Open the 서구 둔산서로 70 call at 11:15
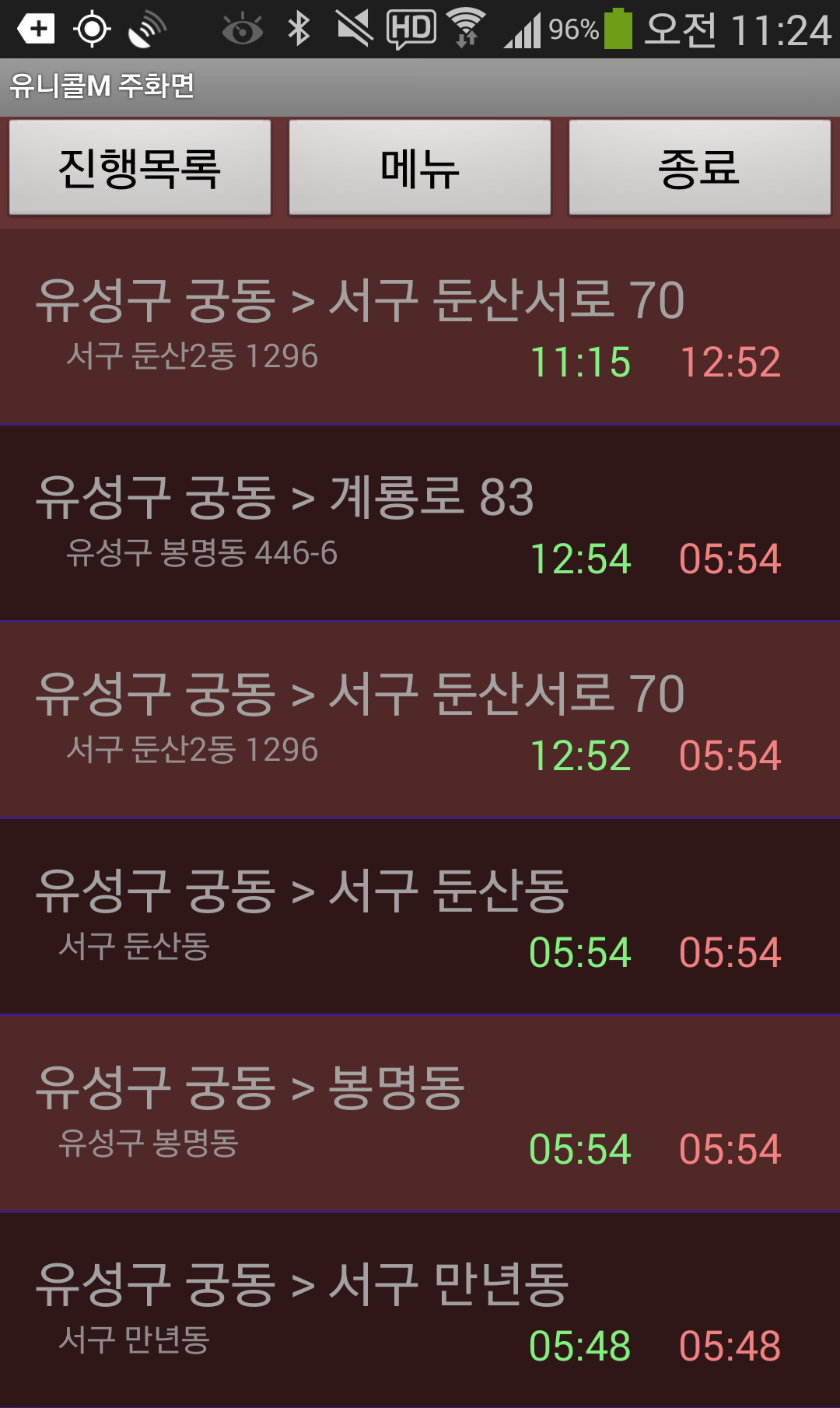This screenshot has width=840, height=1408. [420, 327]
